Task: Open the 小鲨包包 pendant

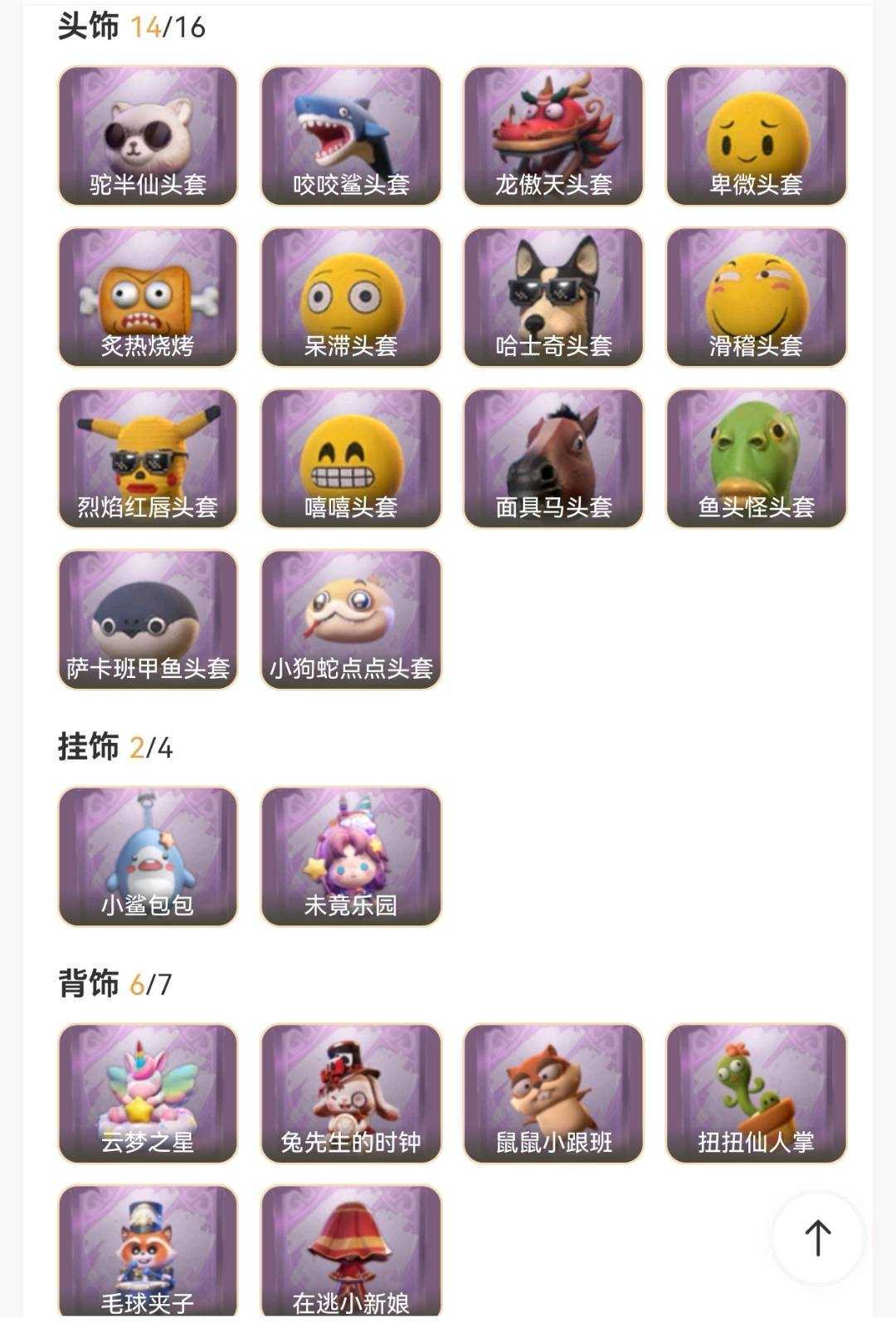Action: [148, 856]
